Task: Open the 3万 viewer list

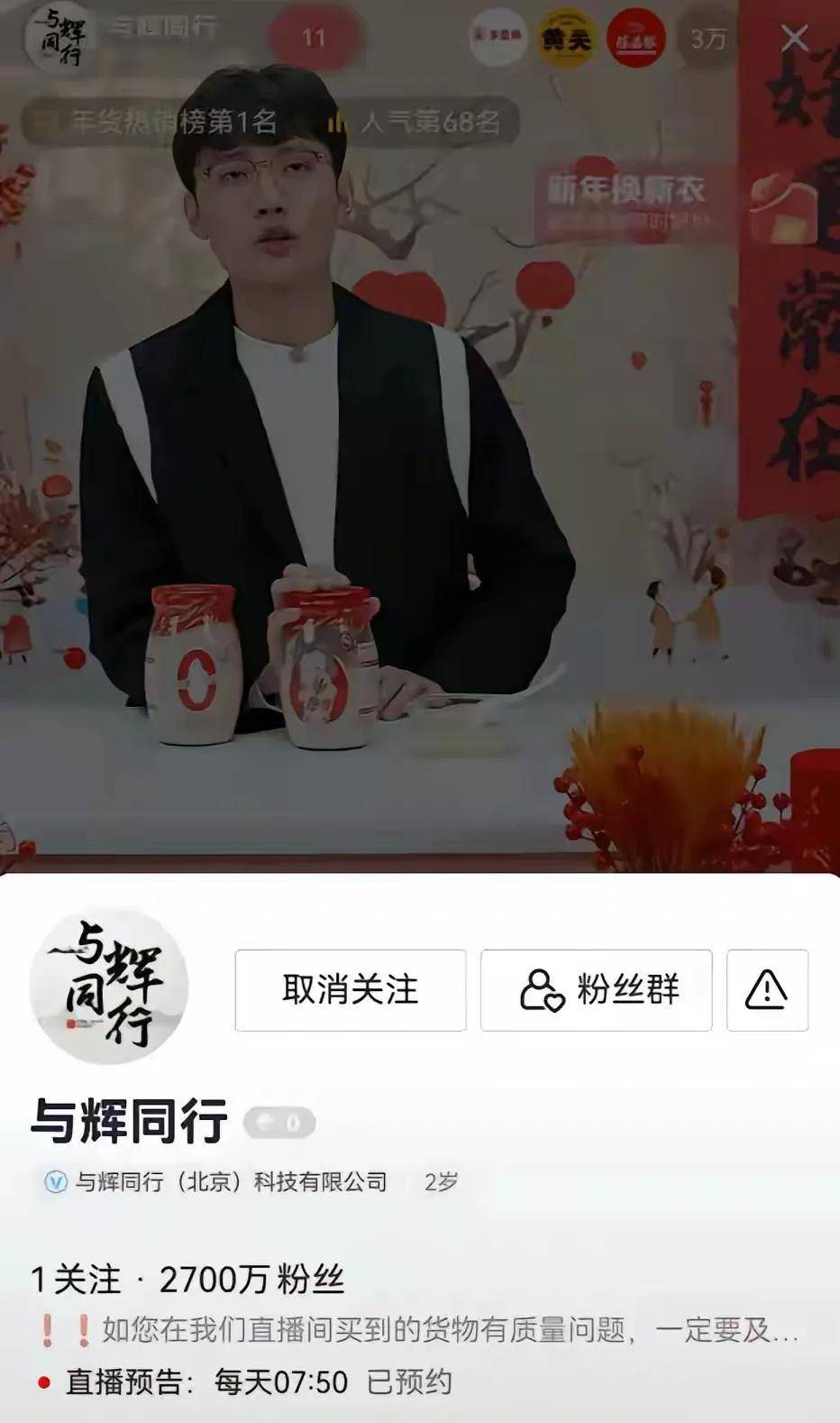Action: tap(708, 39)
